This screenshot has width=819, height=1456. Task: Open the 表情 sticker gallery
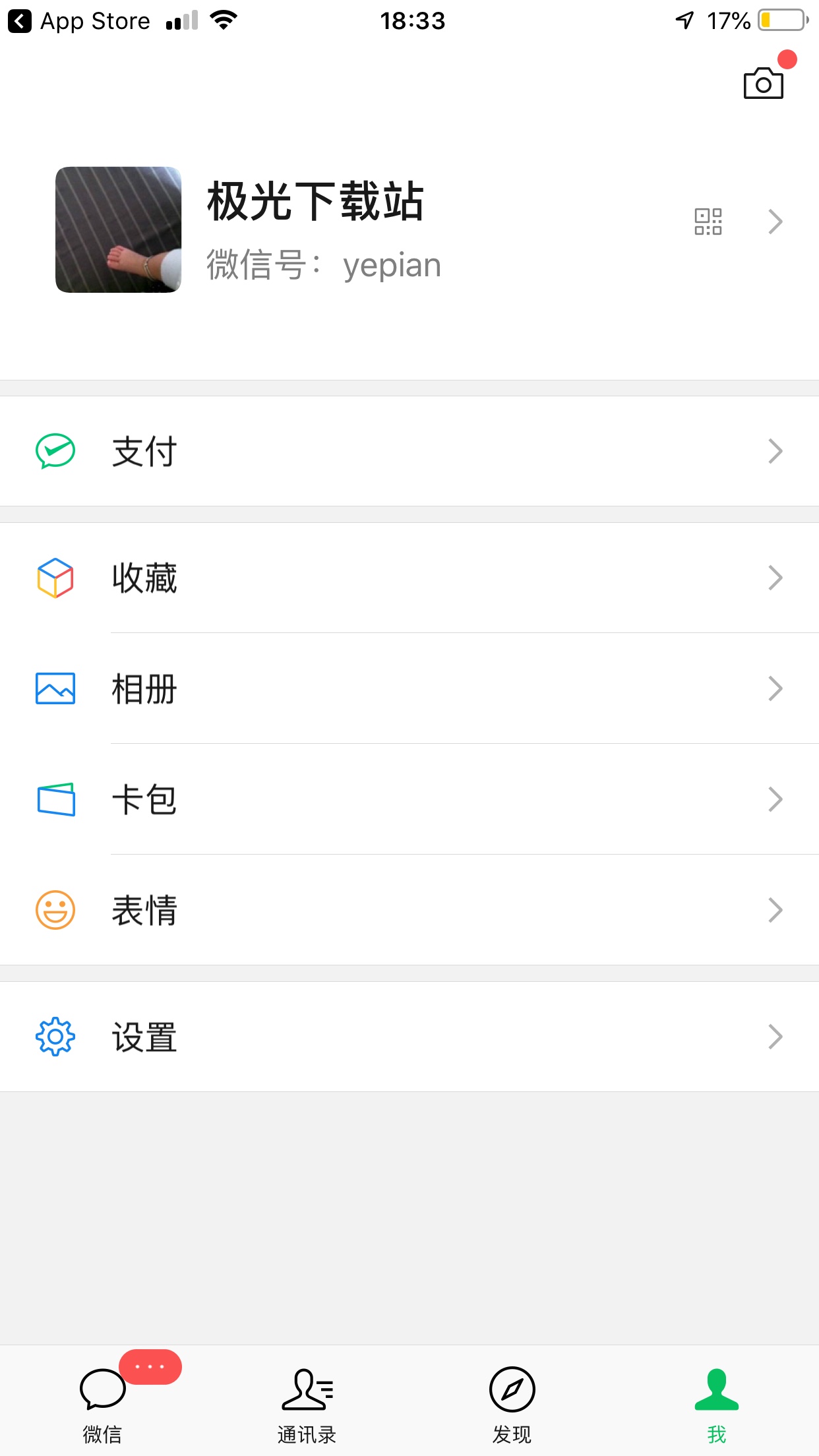click(409, 910)
